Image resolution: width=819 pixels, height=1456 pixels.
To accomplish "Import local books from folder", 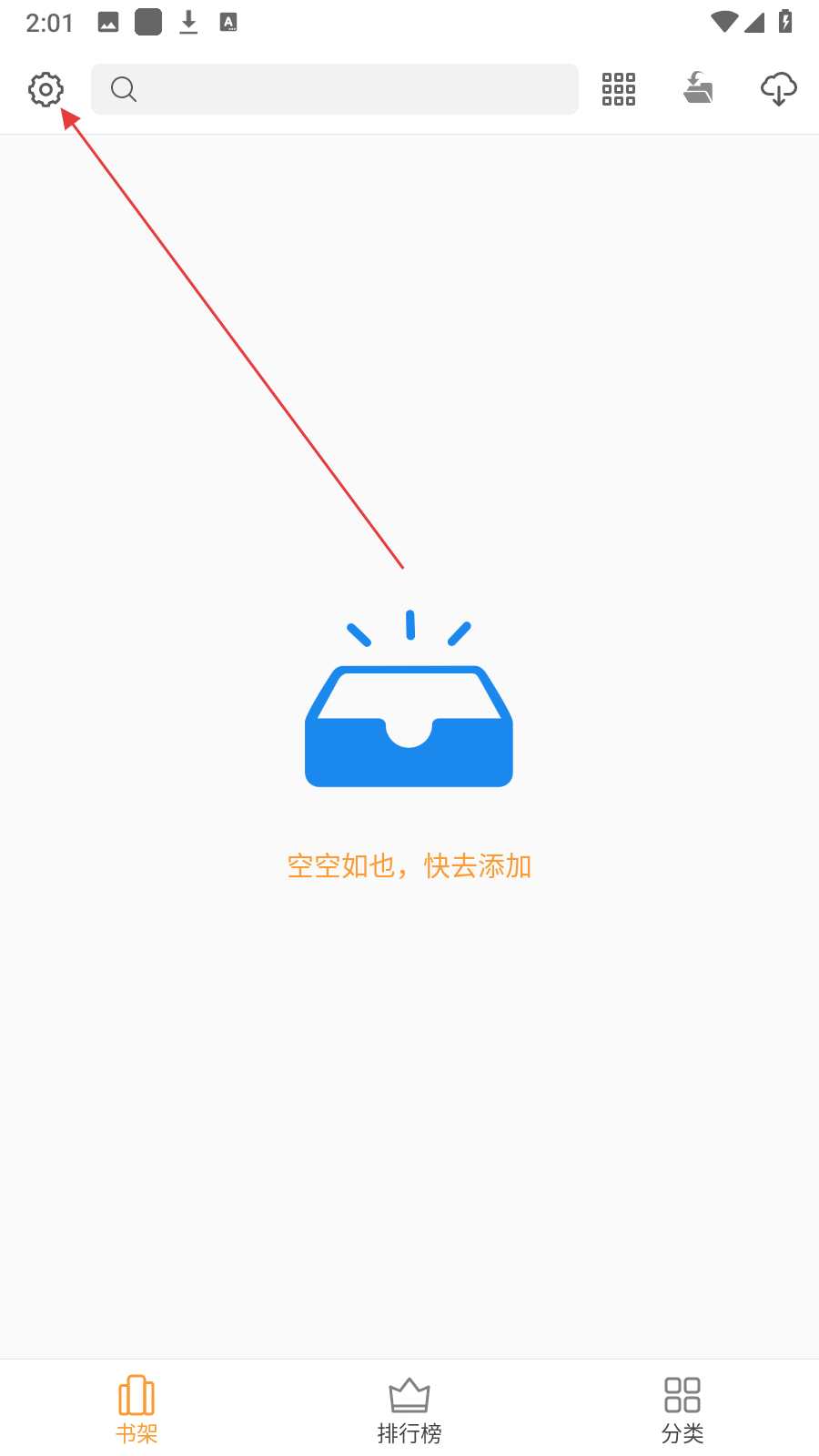I will click(698, 89).
